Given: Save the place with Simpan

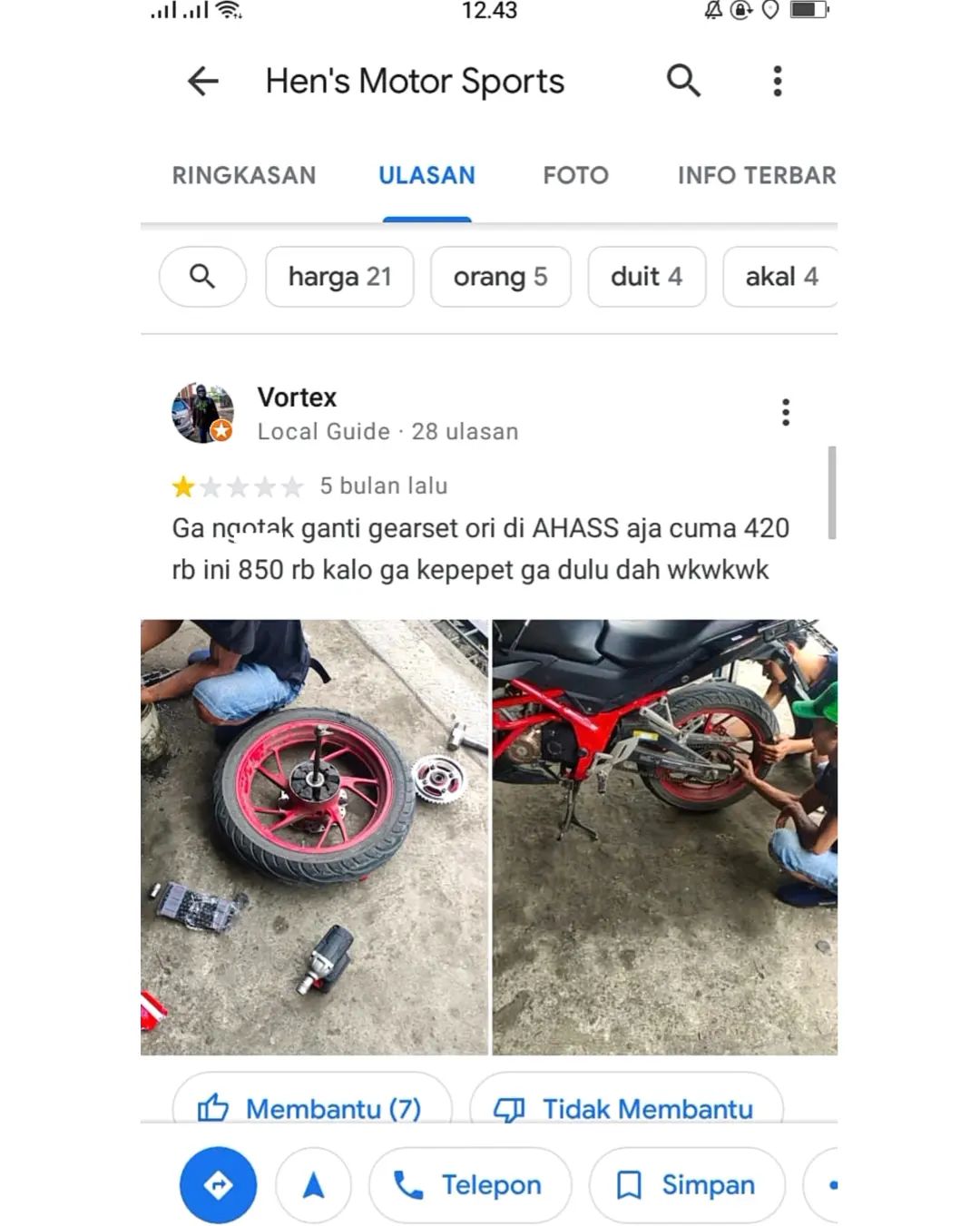Looking at the screenshot, I should 686,1185.
